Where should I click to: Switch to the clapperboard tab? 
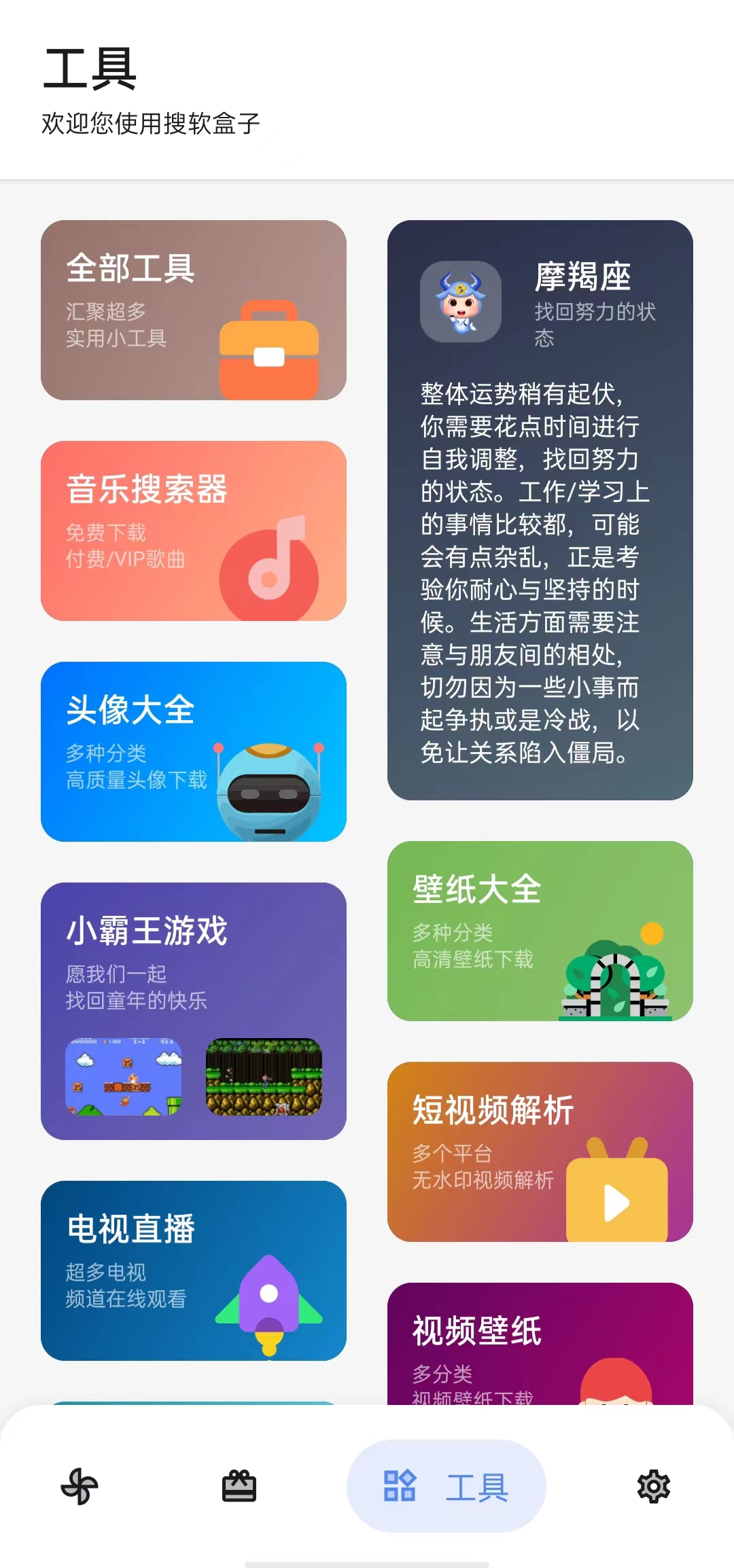coord(239,1486)
